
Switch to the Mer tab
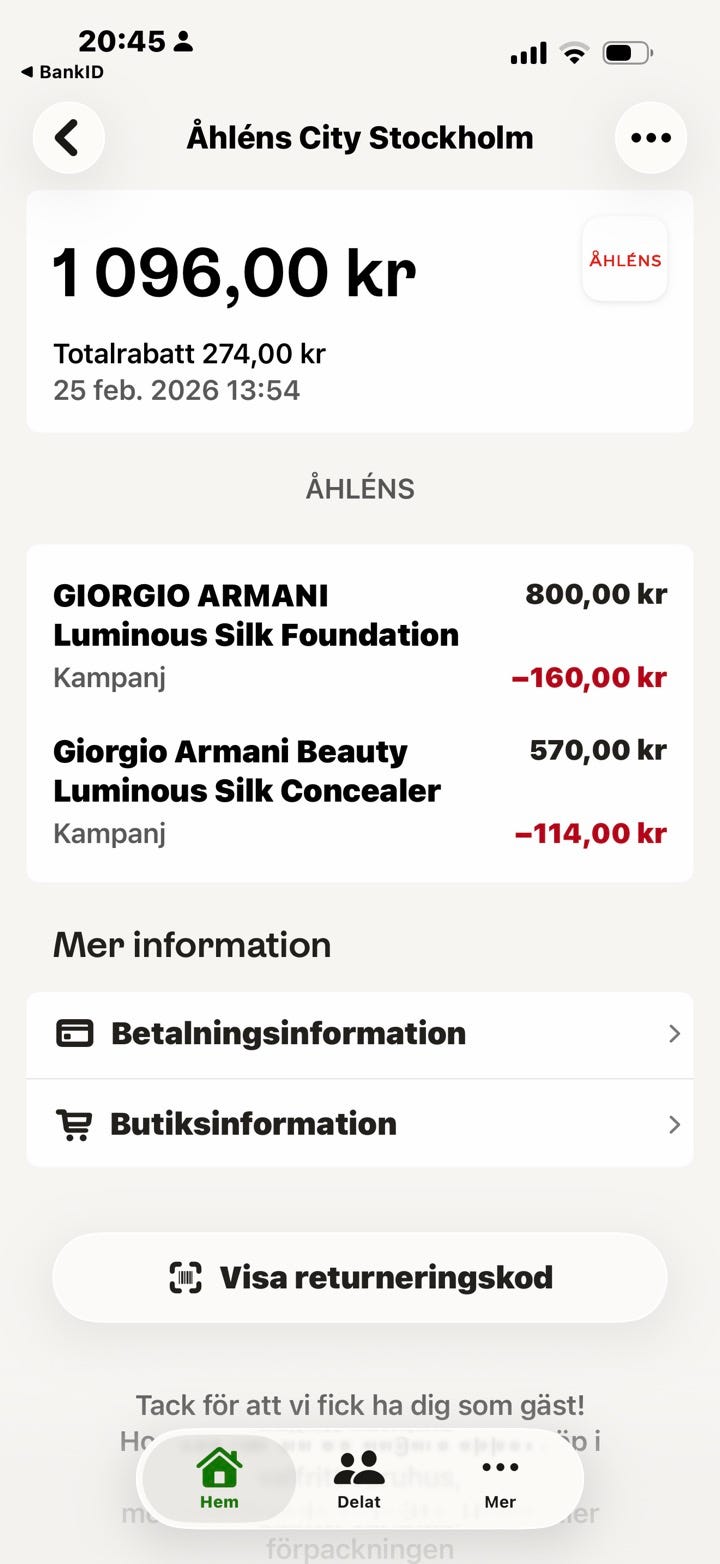[x=499, y=1480]
